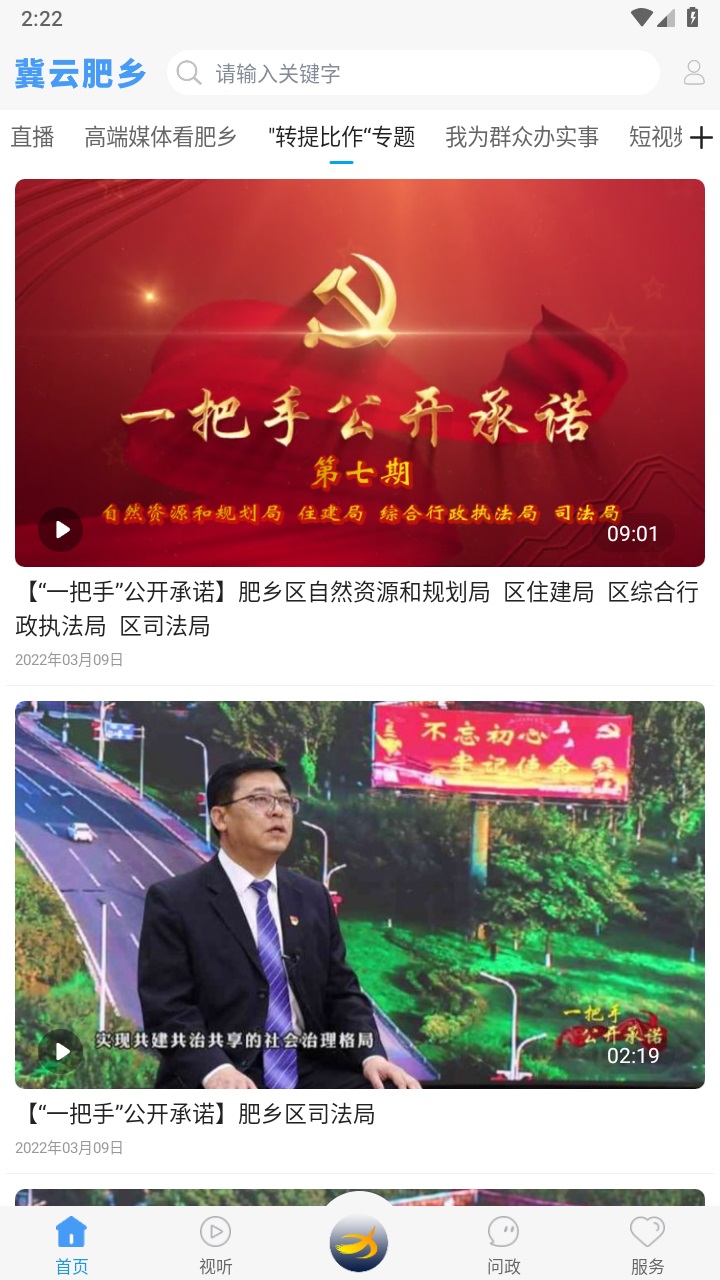Switch to the 高端媒体看肥乡 tab
Screen dimensions: 720x1280
click(x=159, y=137)
